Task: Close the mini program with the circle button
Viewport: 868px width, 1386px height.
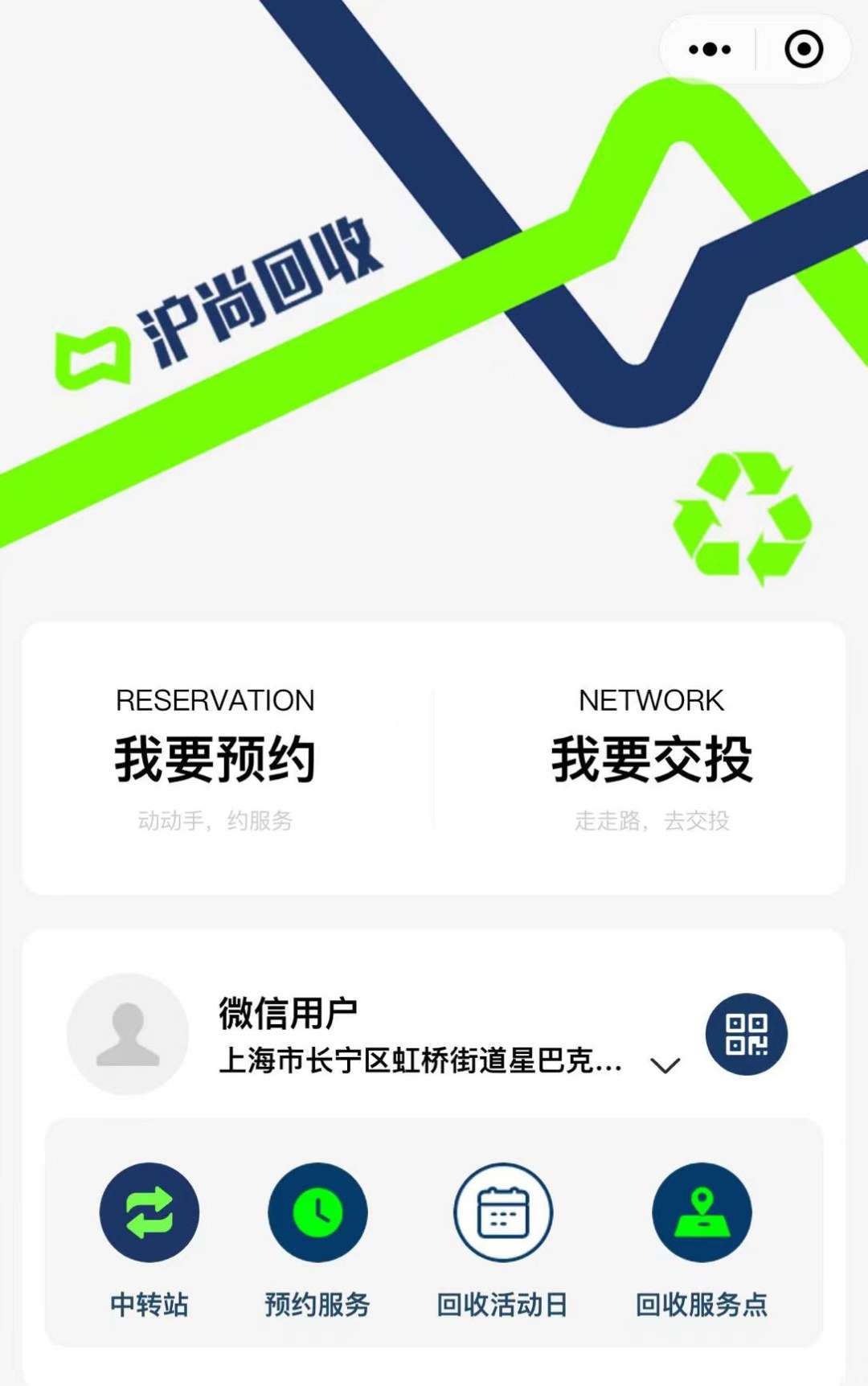Action: pyautogui.click(x=803, y=50)
